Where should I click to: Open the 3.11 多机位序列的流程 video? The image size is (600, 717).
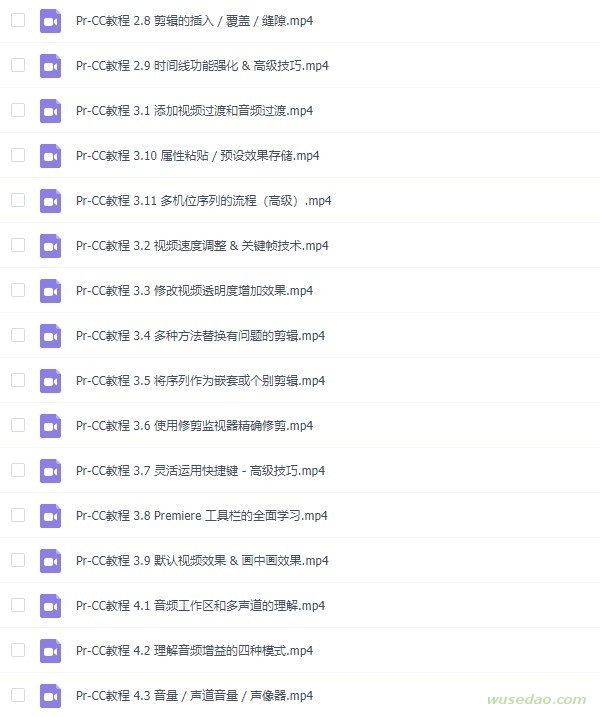click(203, 200)
